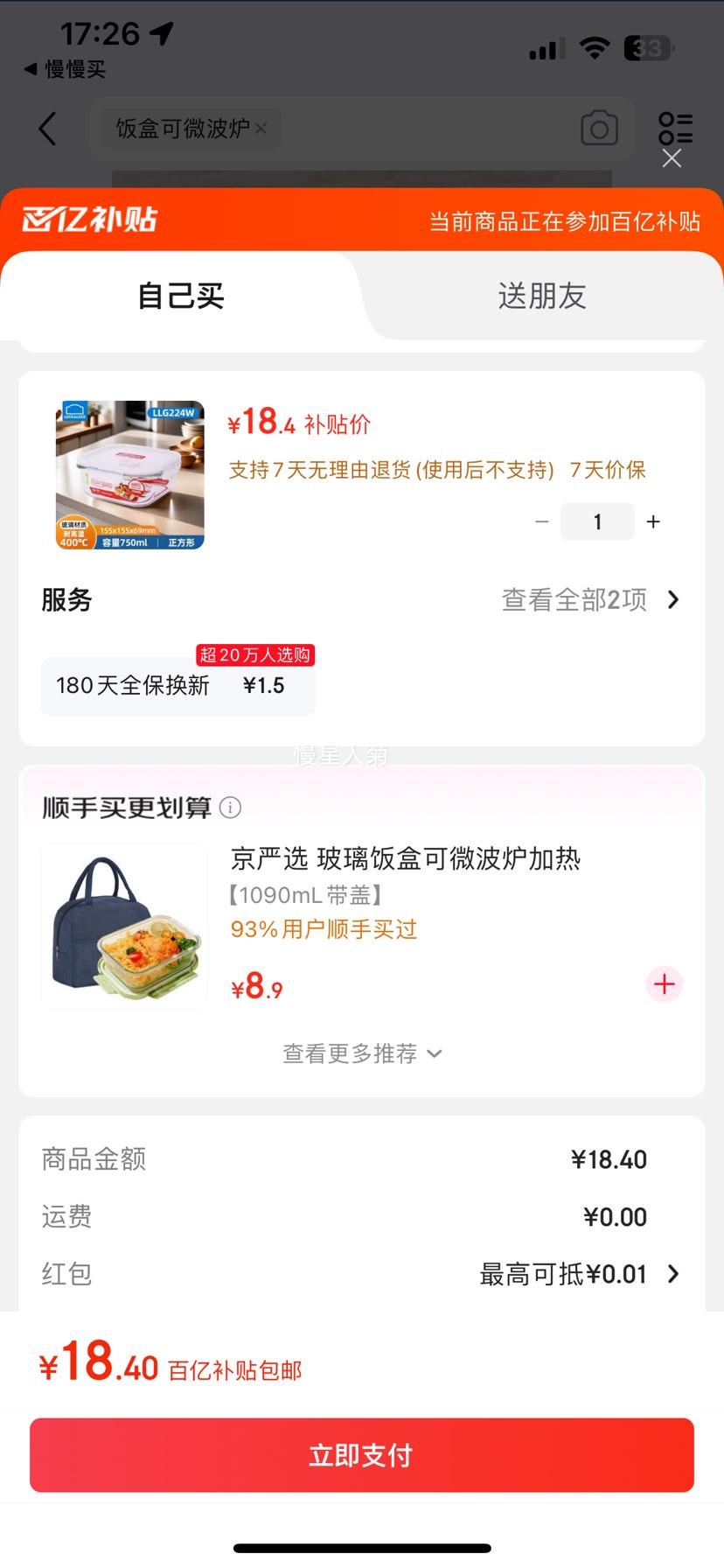Decrease quantity with the minus button
This screenshot has width=724, height=1568.
click(x=542, y=521)
